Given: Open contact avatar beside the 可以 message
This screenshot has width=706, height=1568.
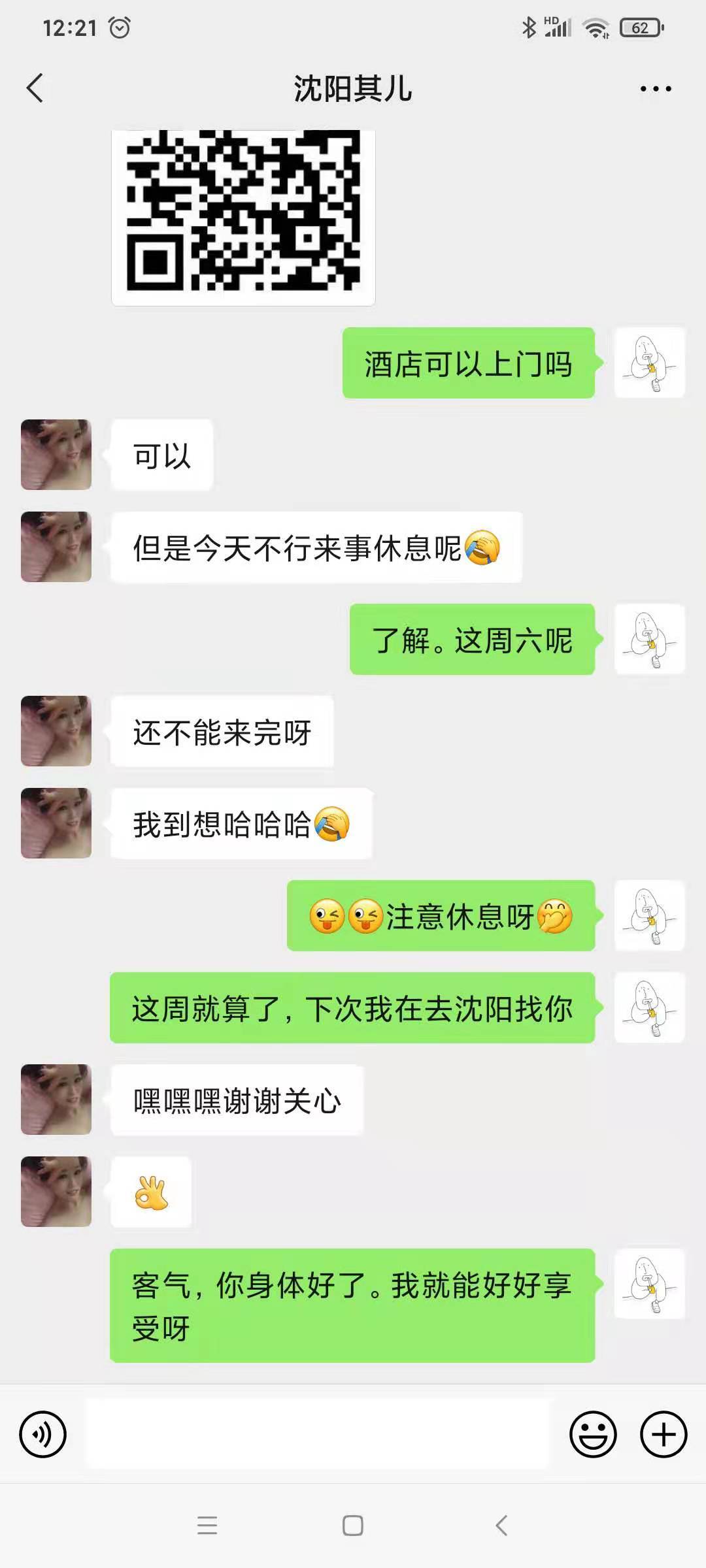Looking at the screenshot, I should coord(56,455).
